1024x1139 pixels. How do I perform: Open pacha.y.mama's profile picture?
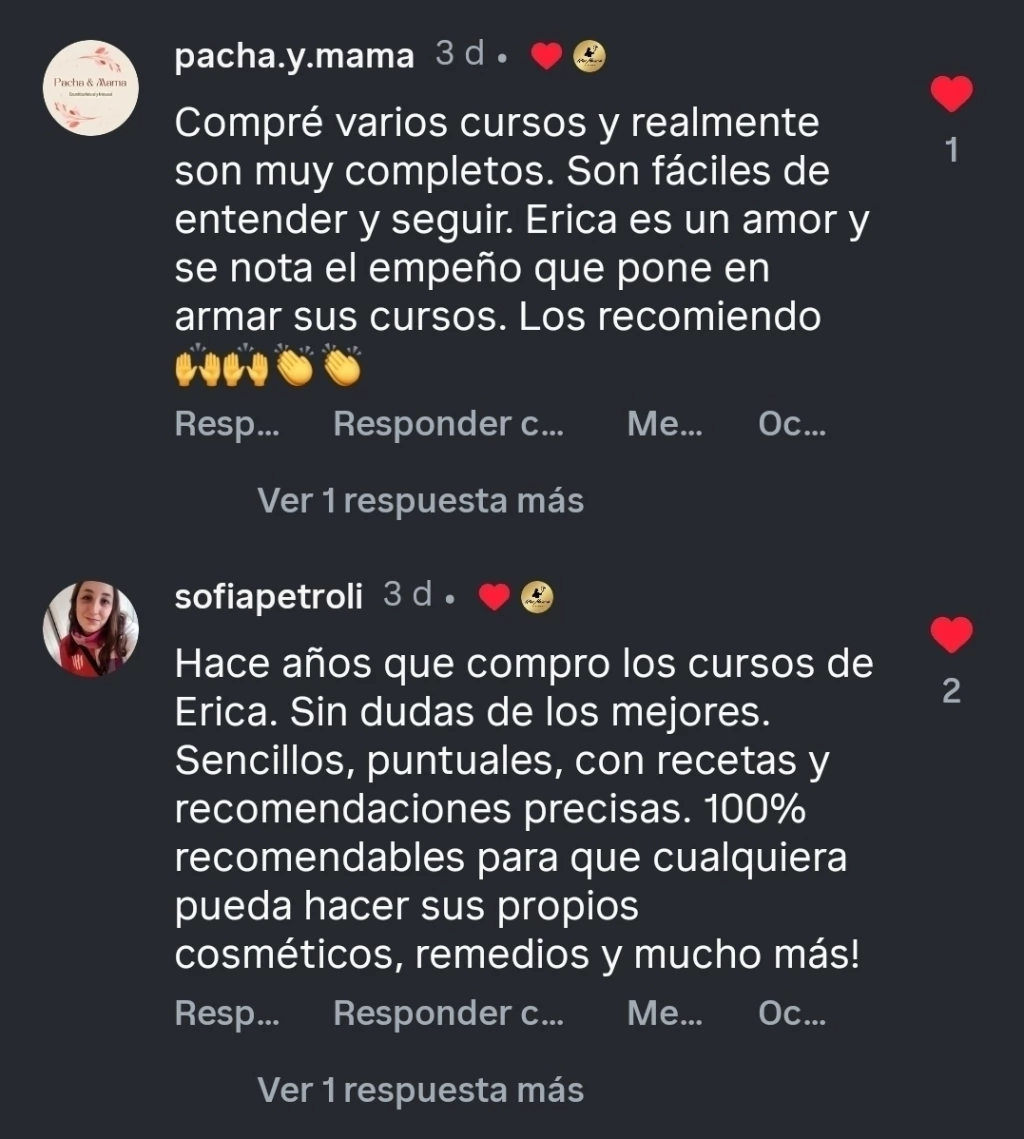91,88
